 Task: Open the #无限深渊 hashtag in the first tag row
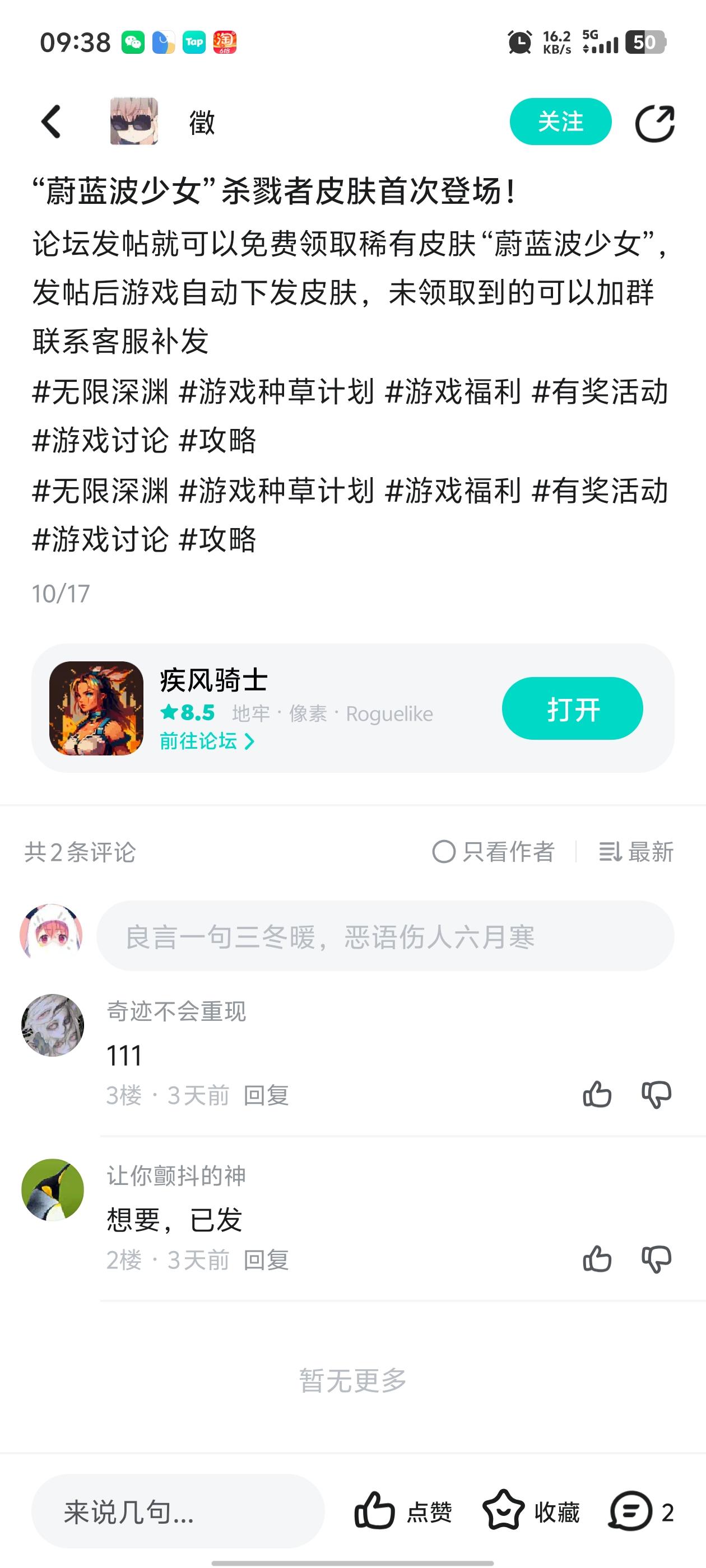100,391
